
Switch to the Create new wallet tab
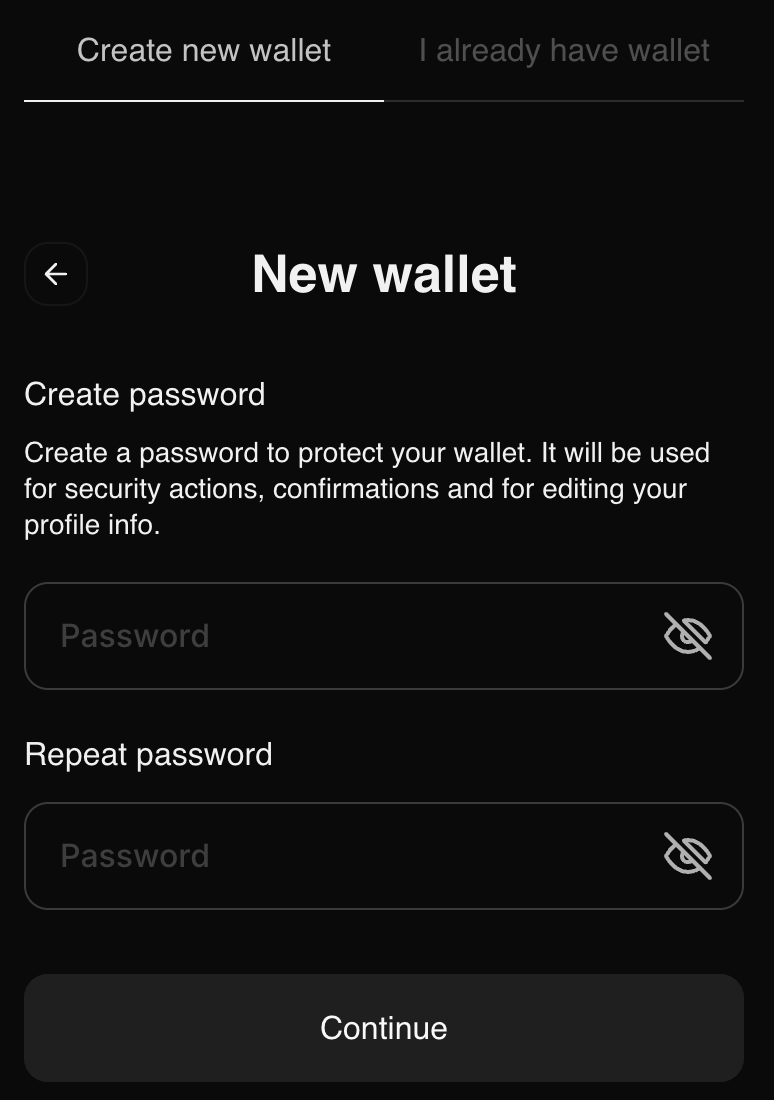pyautogui.click(x=204, y=51)
